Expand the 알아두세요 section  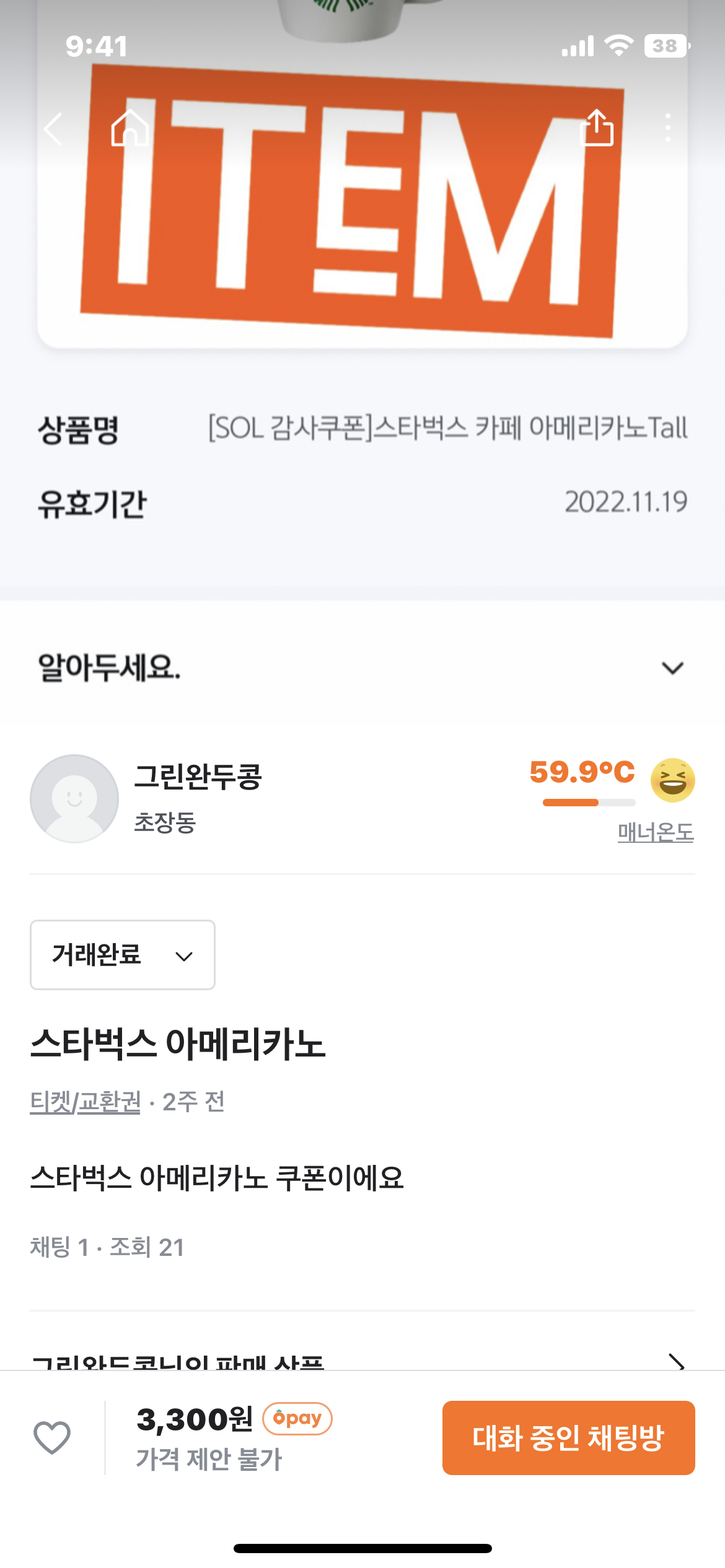tap(672, 668)
